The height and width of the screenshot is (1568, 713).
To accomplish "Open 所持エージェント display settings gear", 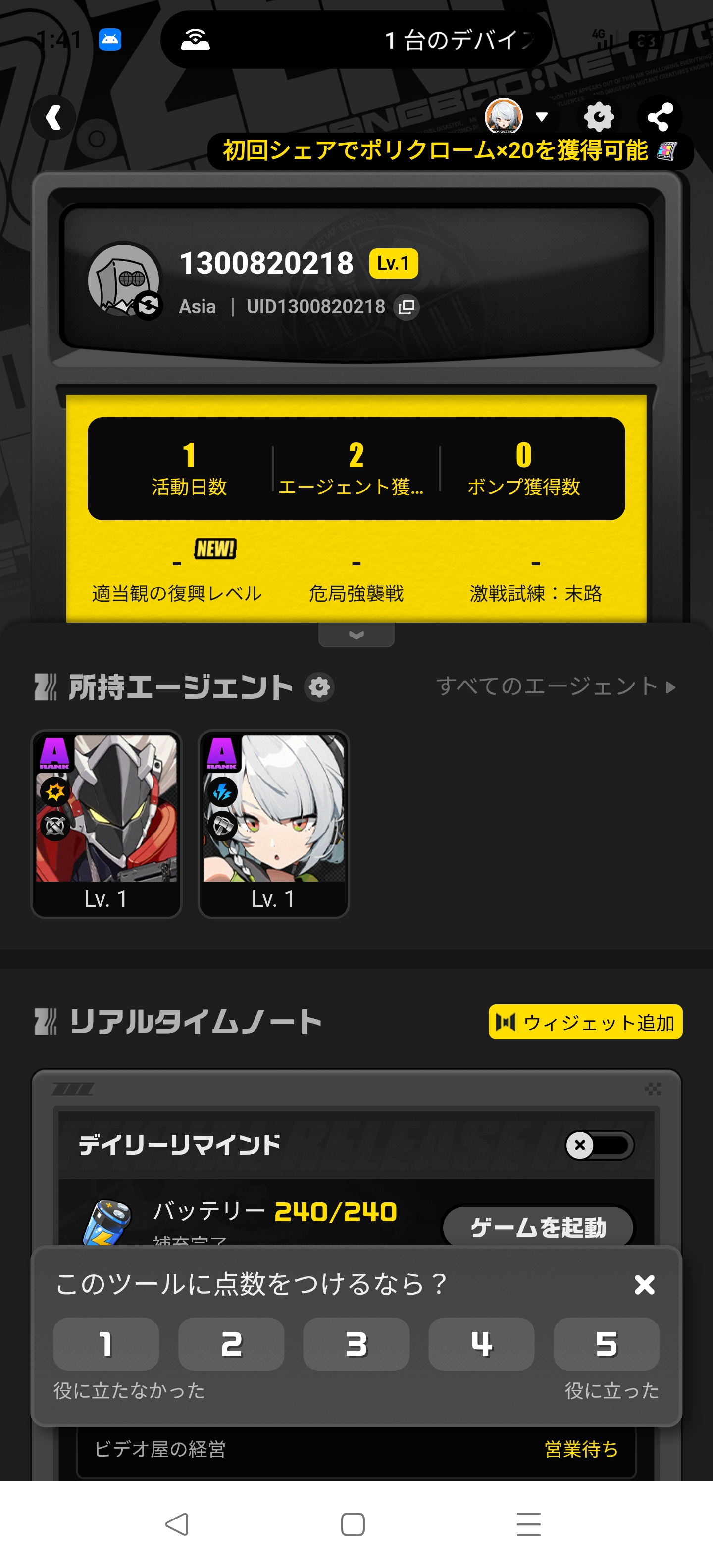I will click(319, 687).
